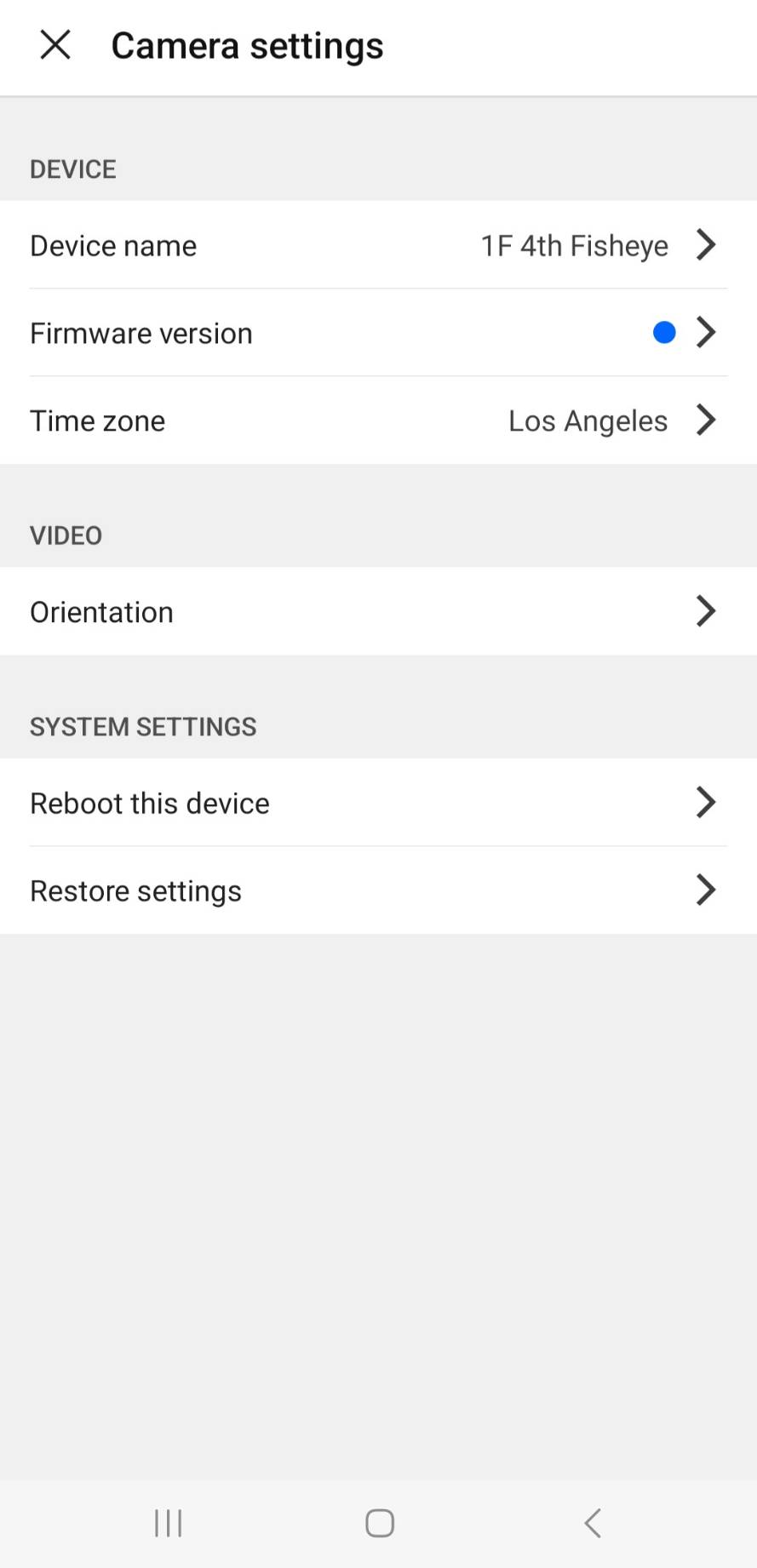Open the video Orientation setting
This screenshot has height=1568, width=757.
click(378, 611)
